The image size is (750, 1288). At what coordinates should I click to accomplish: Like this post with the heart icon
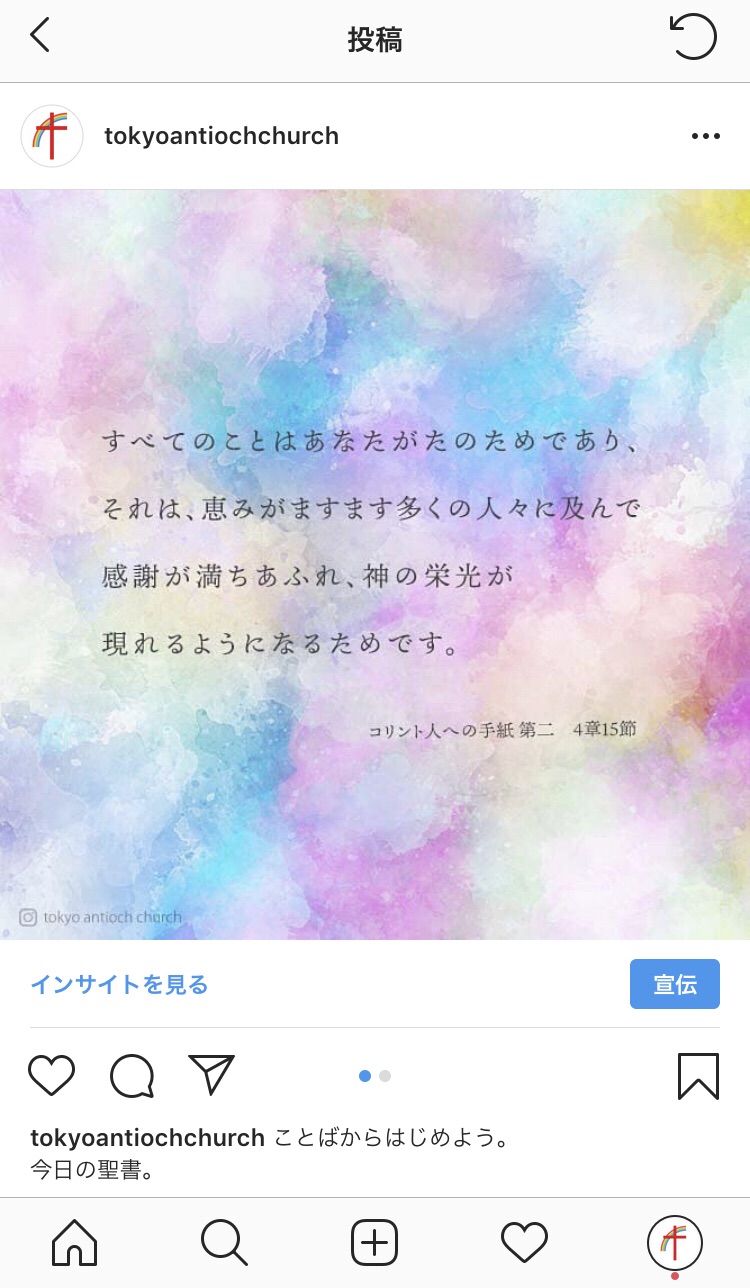pos(51,1076)
